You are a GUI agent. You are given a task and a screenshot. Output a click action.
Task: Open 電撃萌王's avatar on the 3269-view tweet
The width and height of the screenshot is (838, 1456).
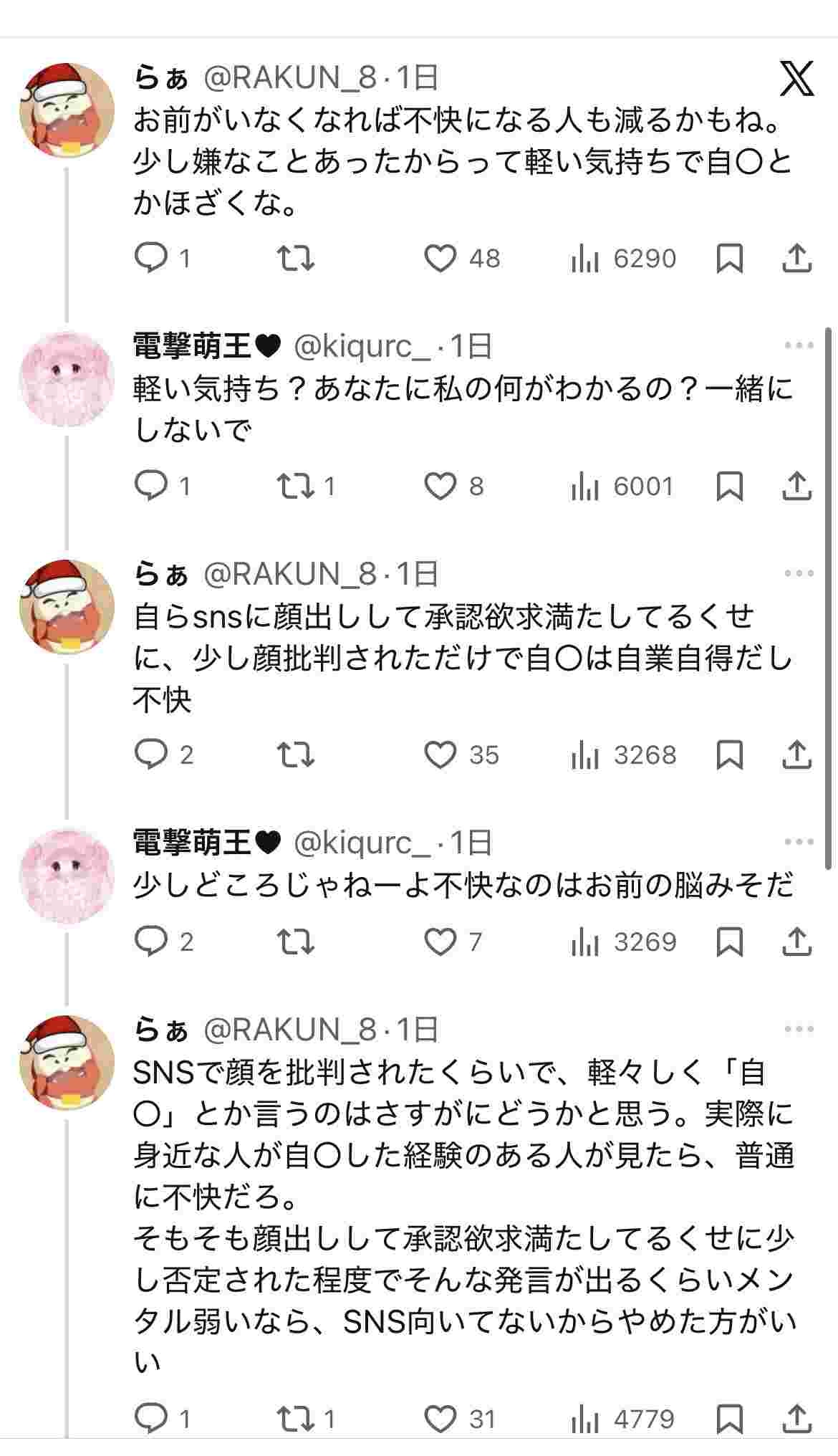[x=67, y=876]
